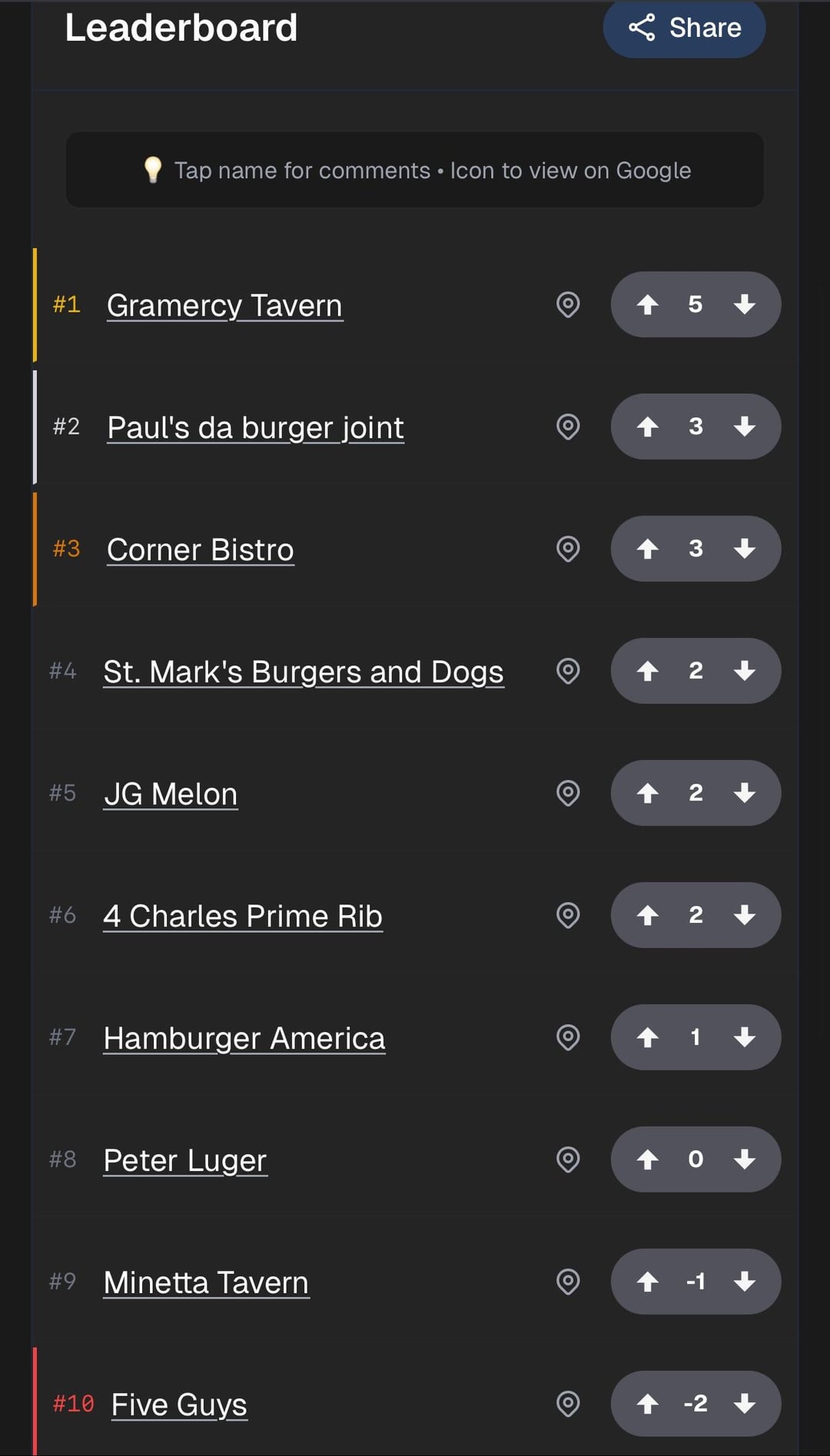
Task: View JG Melon on Google
Action: point(568,794)
